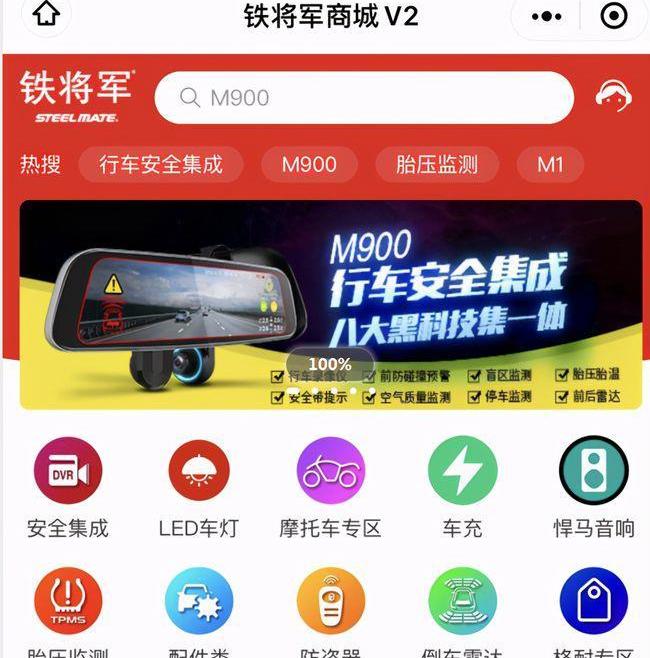Tap the home icon in the top bar
The height and width of the screenshot is (658, 650).
click(46, 15)
